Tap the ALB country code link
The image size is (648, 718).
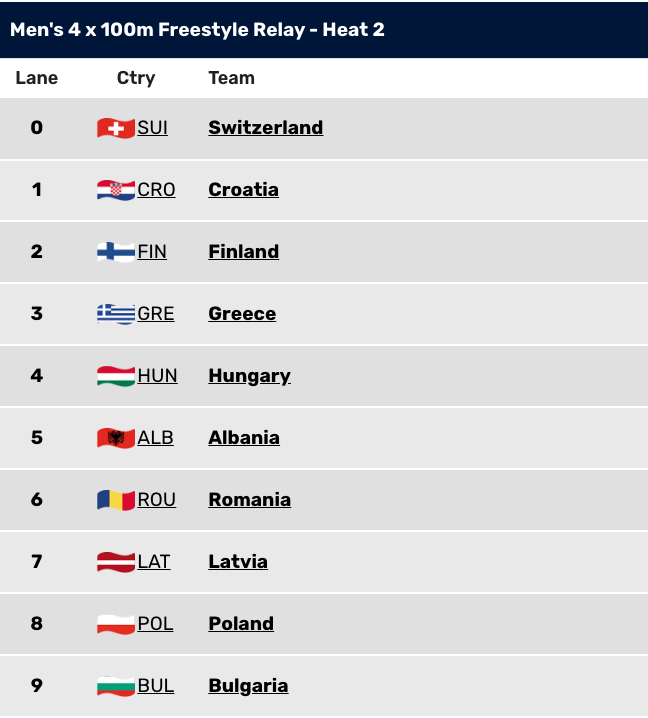click(x=155, y=438)
